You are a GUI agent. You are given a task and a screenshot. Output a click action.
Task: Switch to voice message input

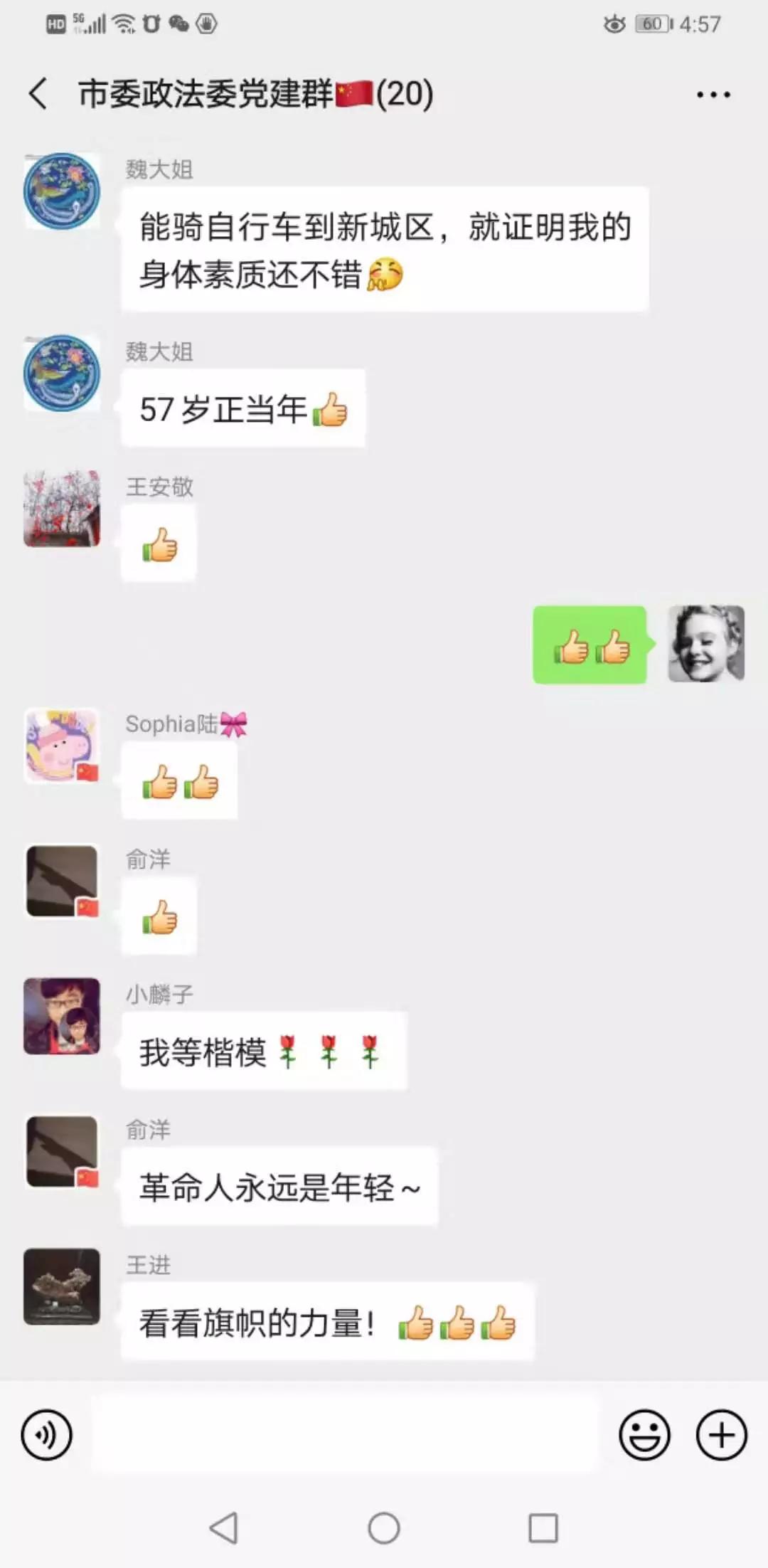click(x=47, y=1435)
